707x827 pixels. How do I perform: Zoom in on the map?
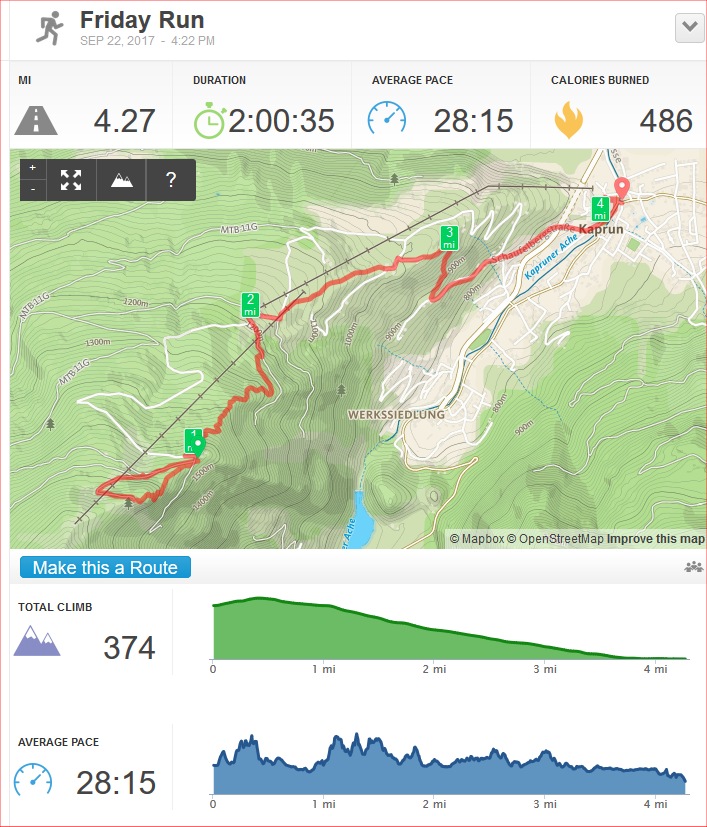coord(33,169)
